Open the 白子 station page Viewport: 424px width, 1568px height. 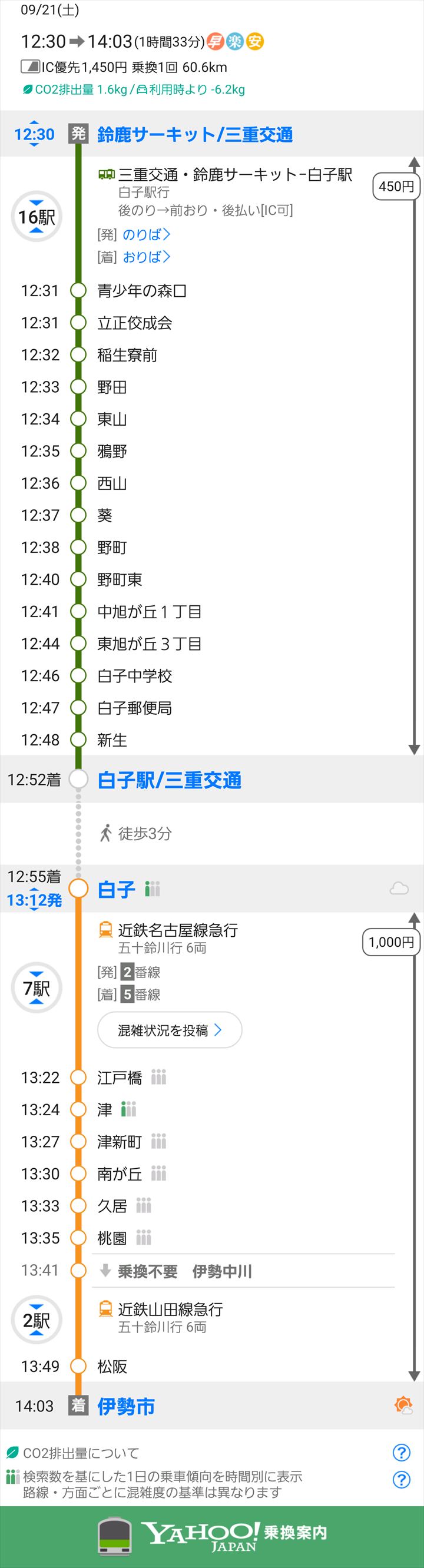[117, 889]
